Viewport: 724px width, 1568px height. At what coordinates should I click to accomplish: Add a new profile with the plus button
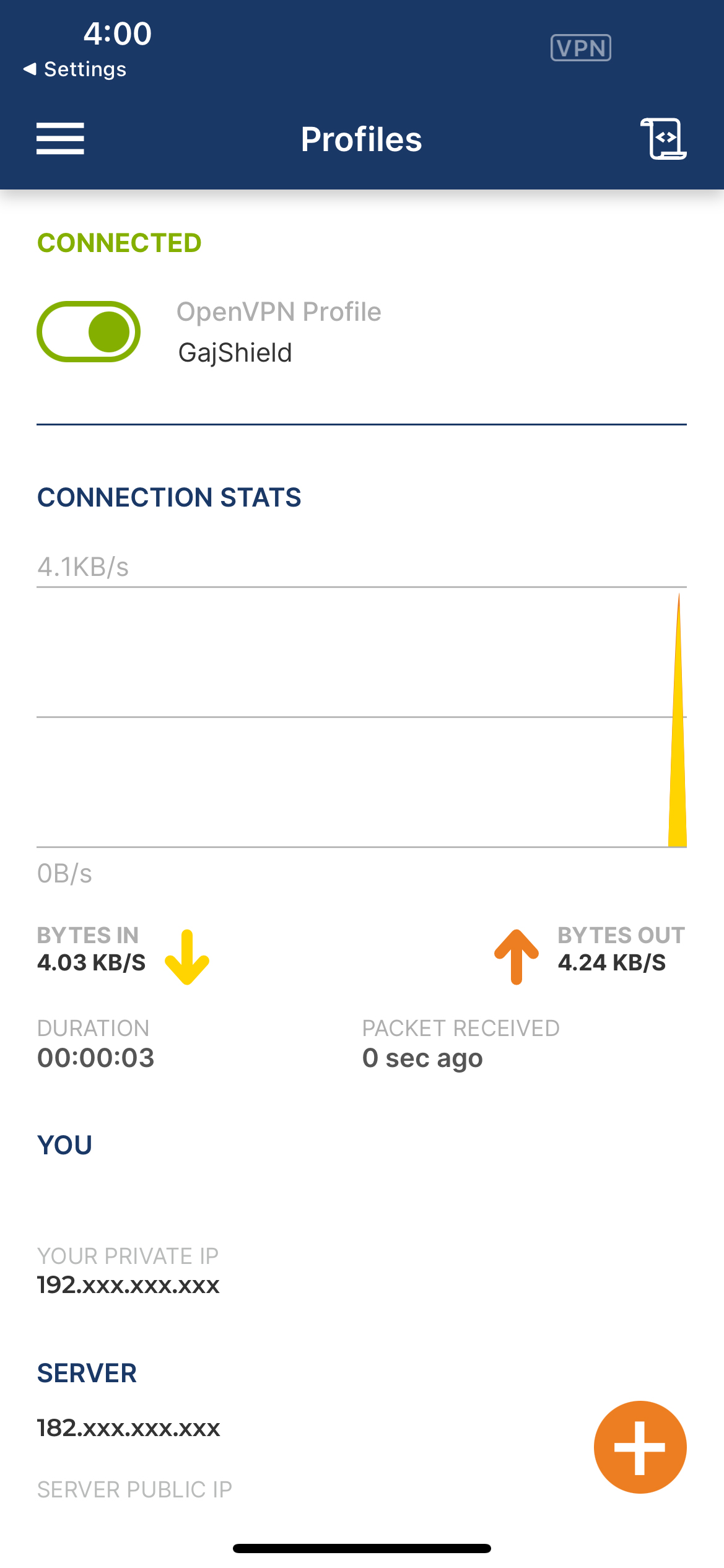point(640,1447)
